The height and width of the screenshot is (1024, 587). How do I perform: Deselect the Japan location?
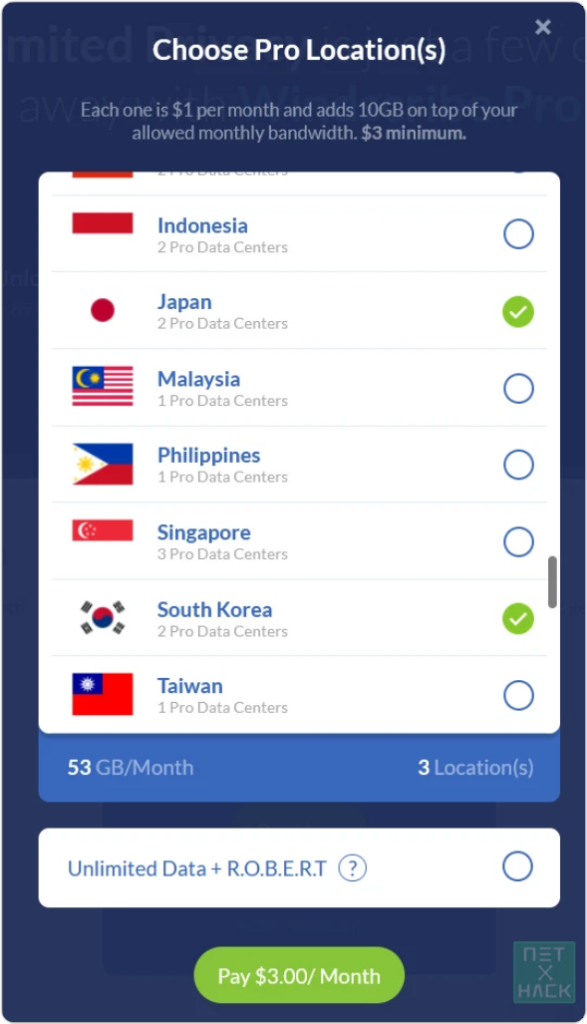tap(518, 312)
